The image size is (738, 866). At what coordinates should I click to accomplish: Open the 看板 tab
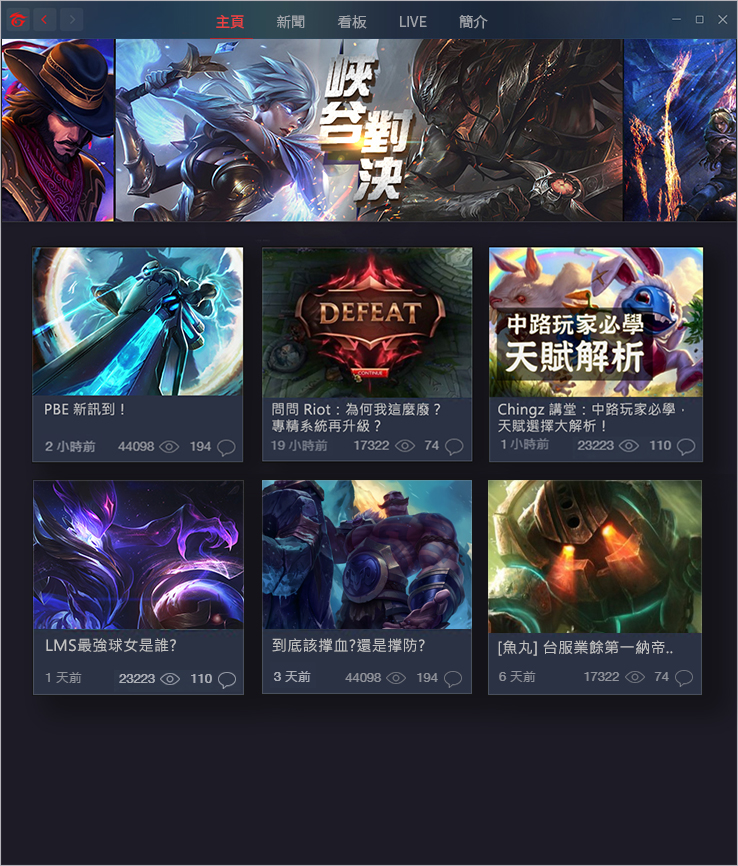click(x=352, y=22)
